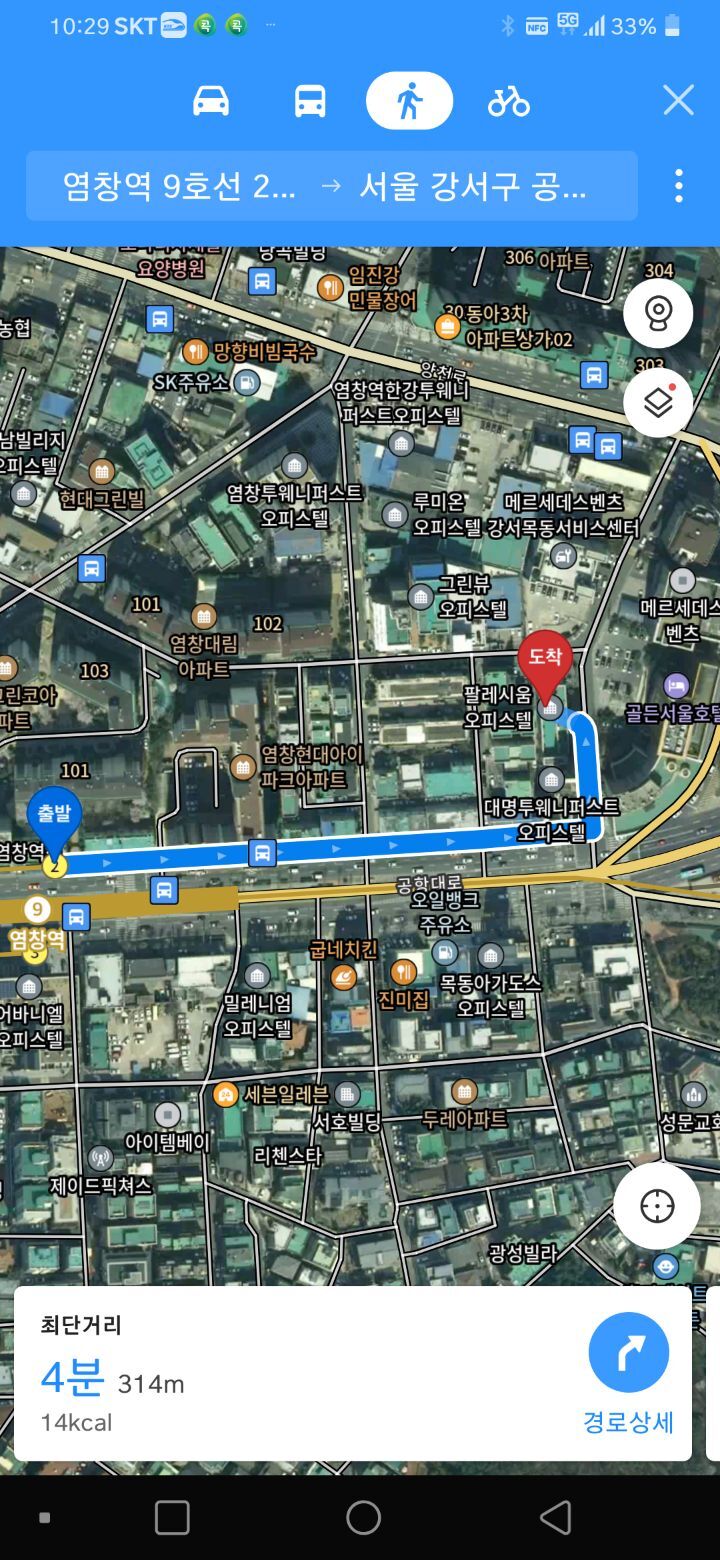Open the map layers selector
Image resolution: width=720 pixels, height=1560 pixels.
coord(658,402)
